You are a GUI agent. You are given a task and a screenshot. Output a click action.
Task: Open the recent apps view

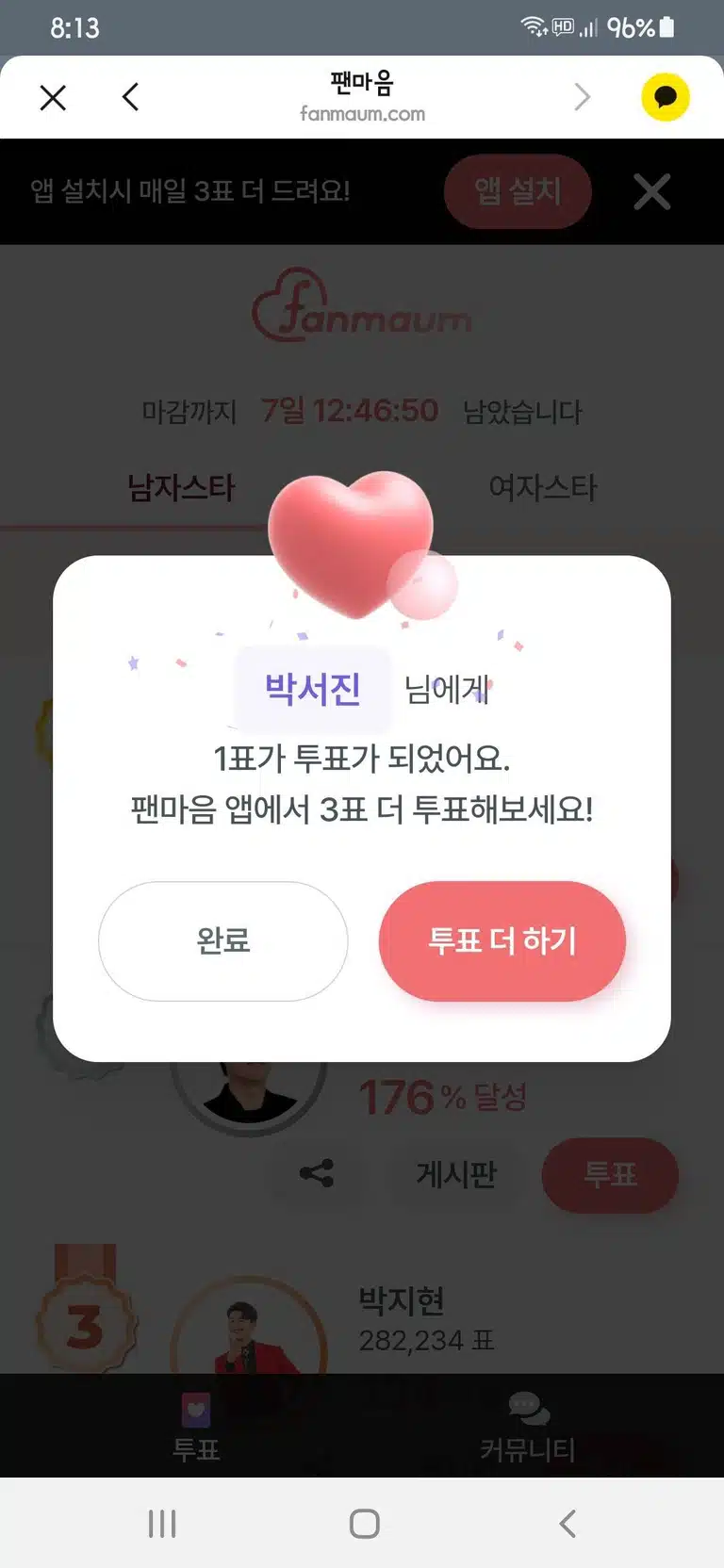point(162,1524)
